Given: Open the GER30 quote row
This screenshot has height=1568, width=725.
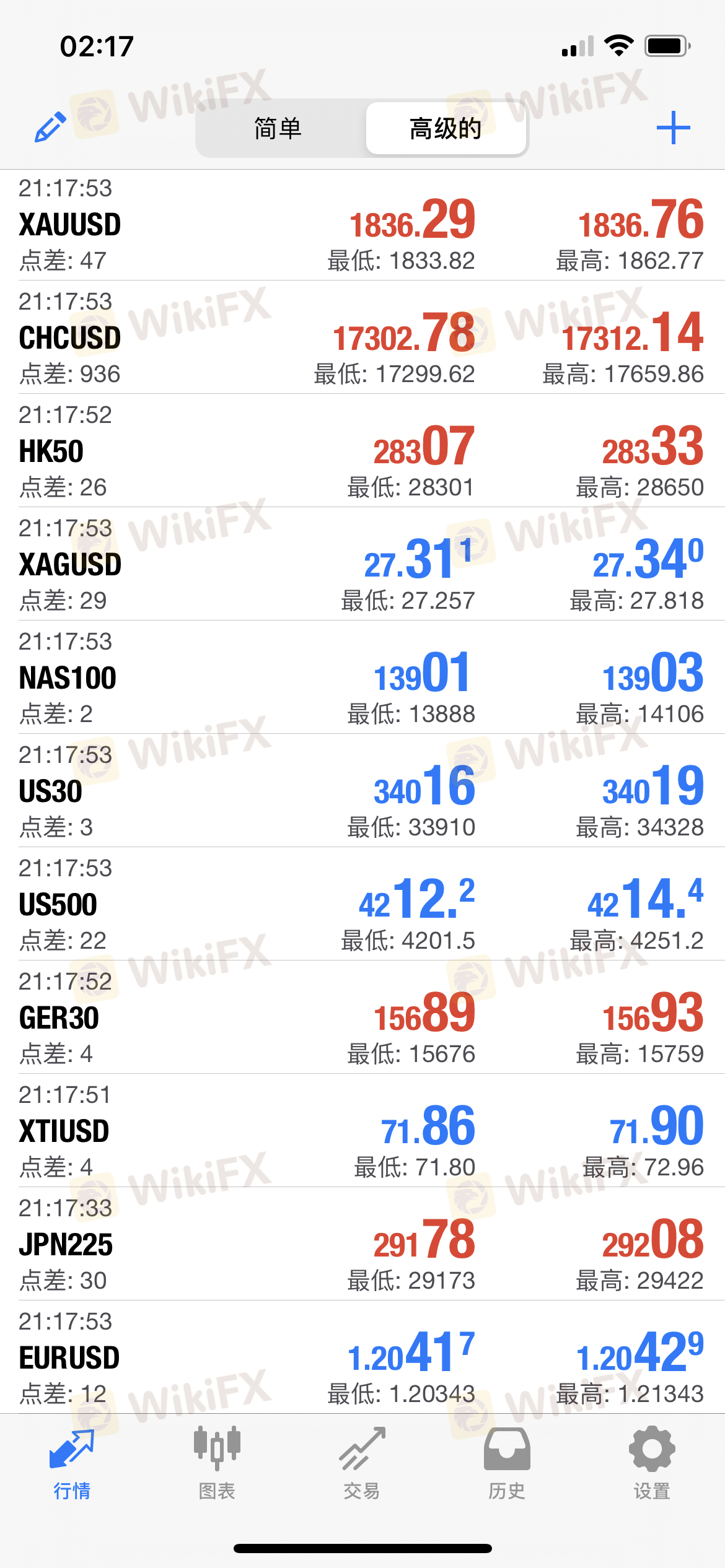Looking at the screenshot, I should coord(362,1017).
